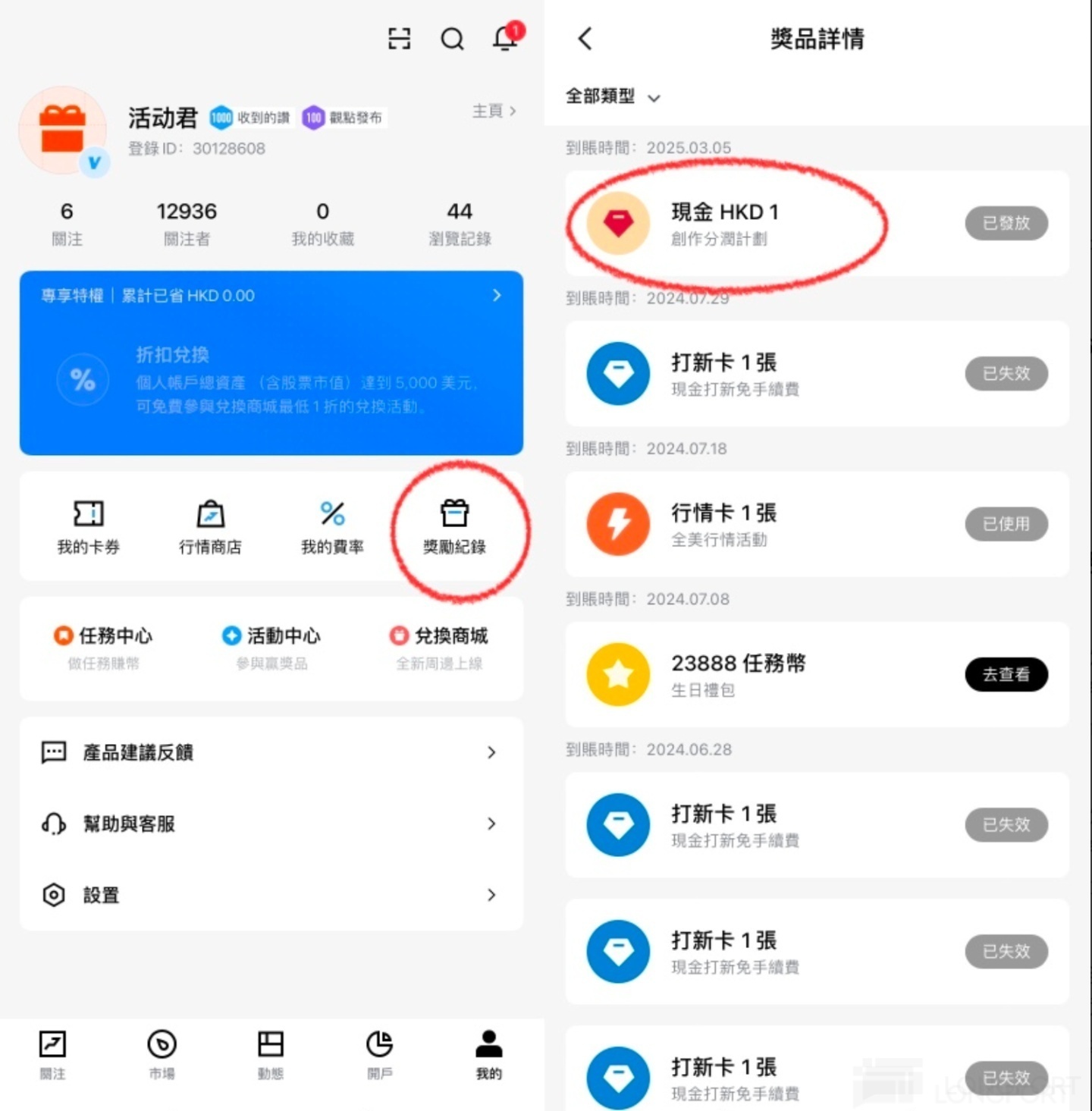Open the 主頁 profile homepage link
Screen dimensions: 1092x1111
click(494, 111)
